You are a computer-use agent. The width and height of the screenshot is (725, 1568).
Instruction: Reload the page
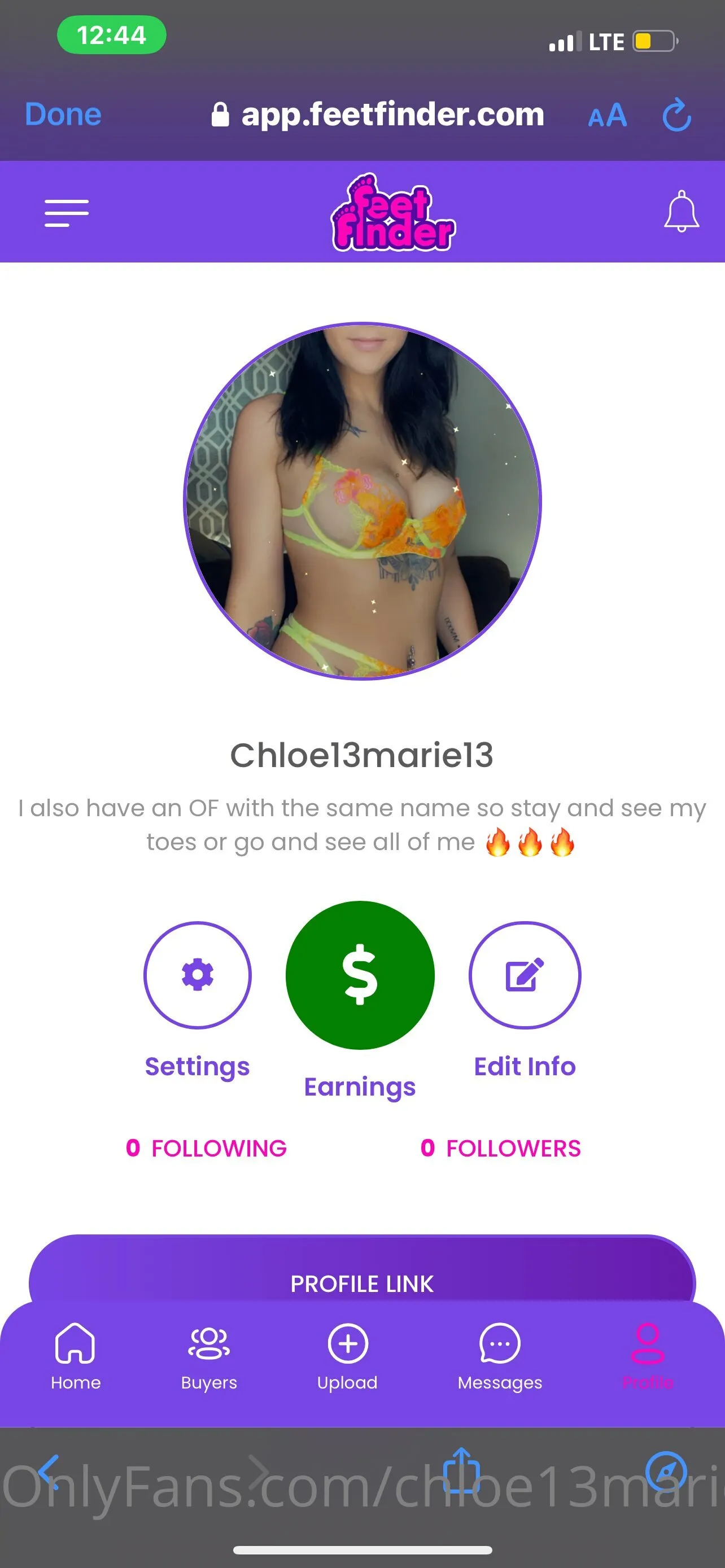tap(676, 115)
